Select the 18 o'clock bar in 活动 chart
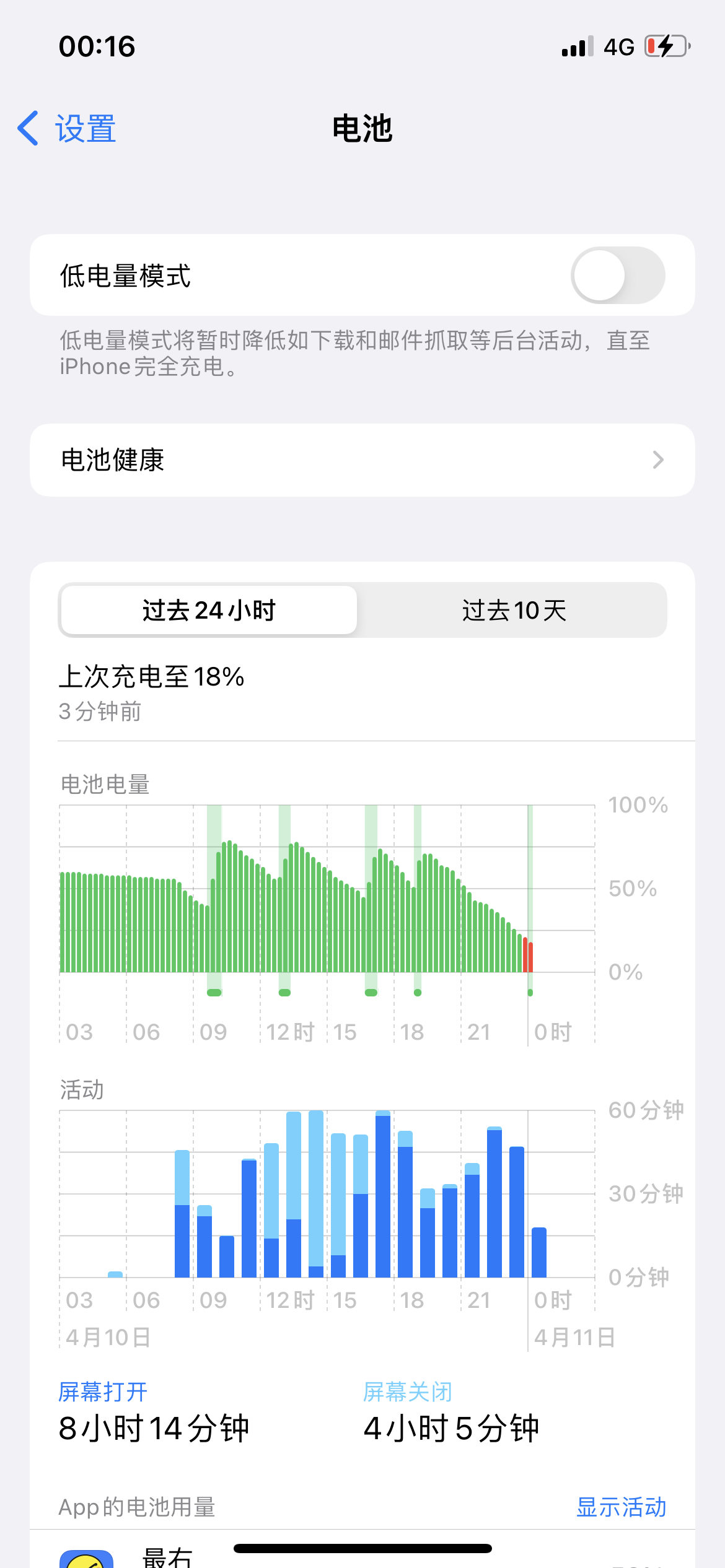 tap(405, 1208)
